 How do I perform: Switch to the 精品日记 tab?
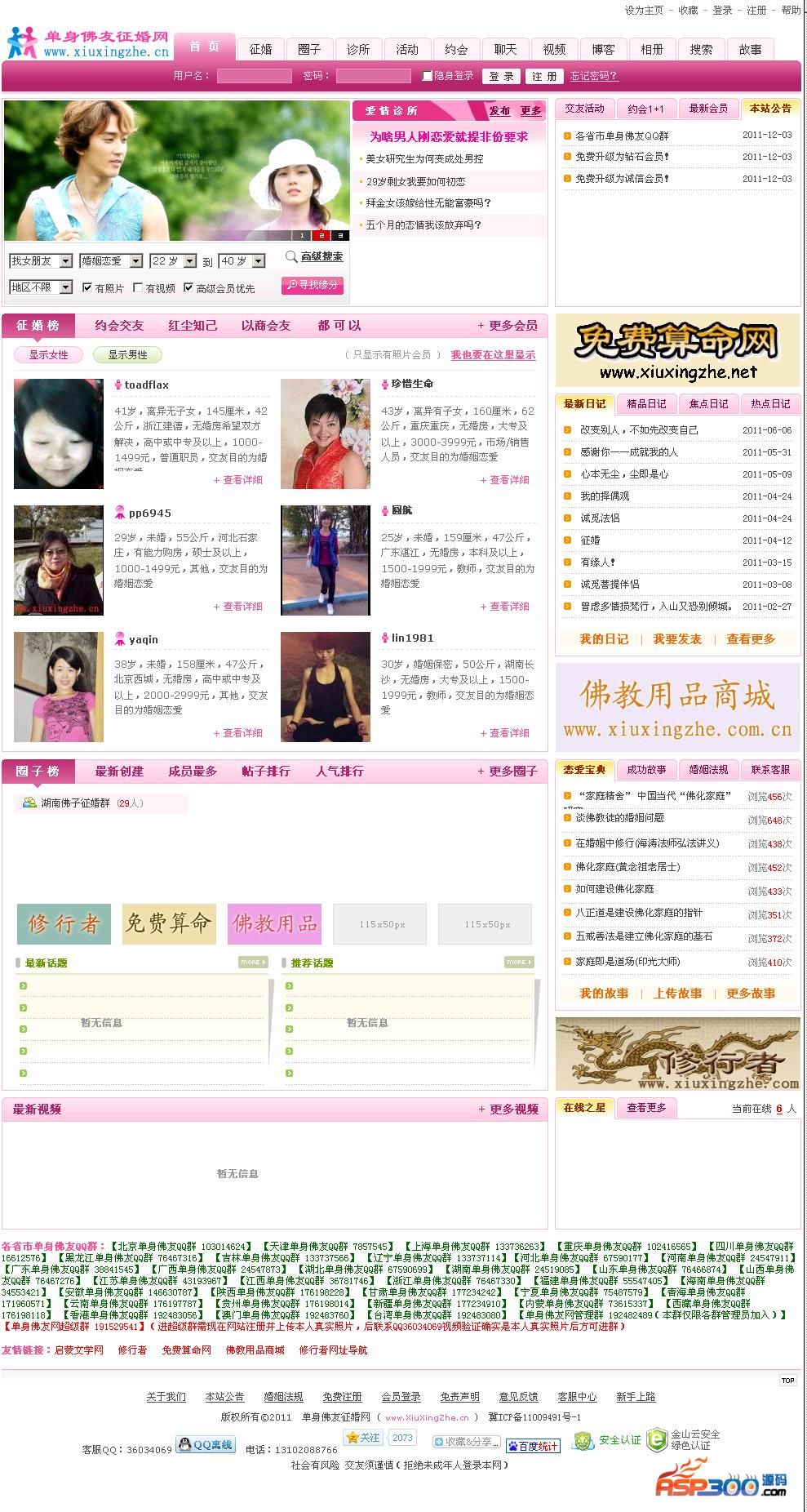646,403
